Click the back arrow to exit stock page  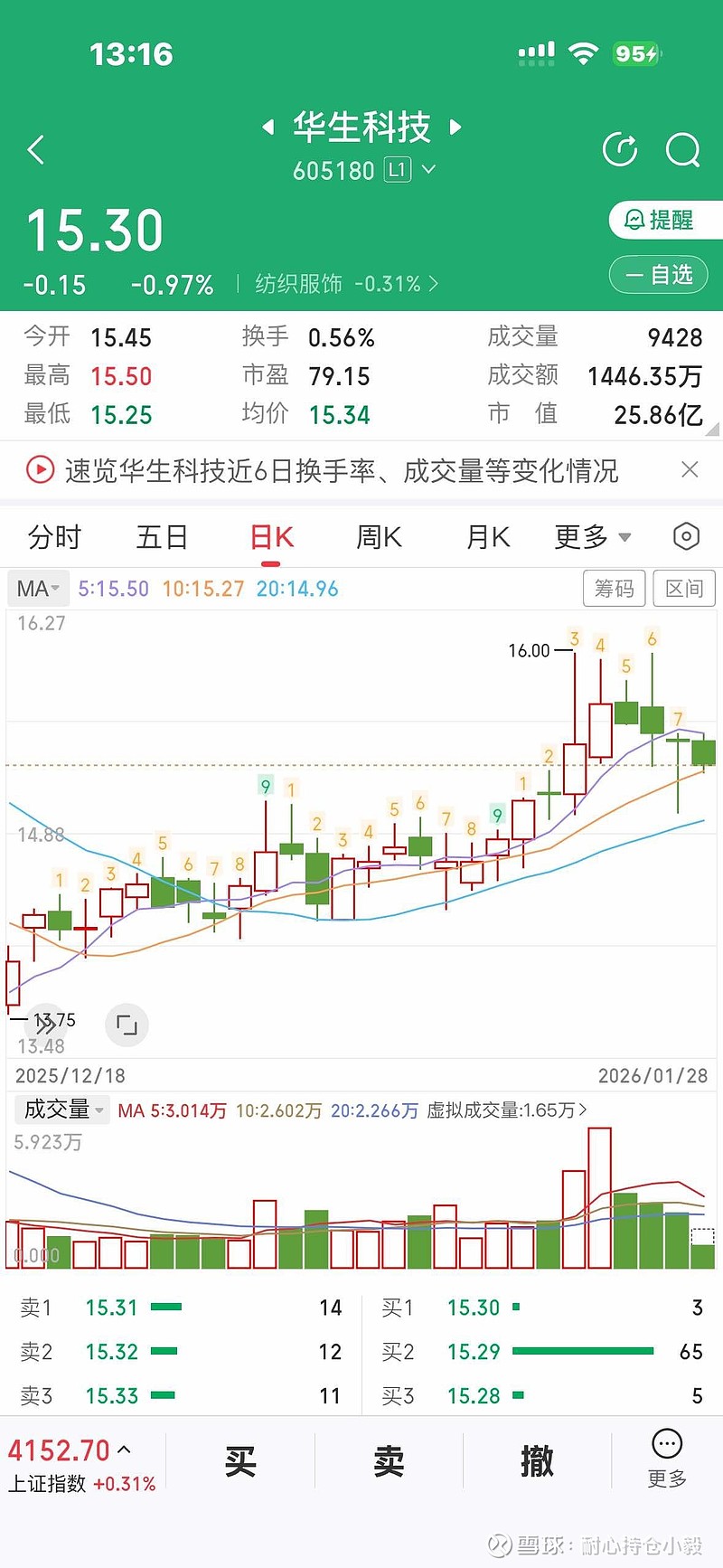[x=34, y=150]
